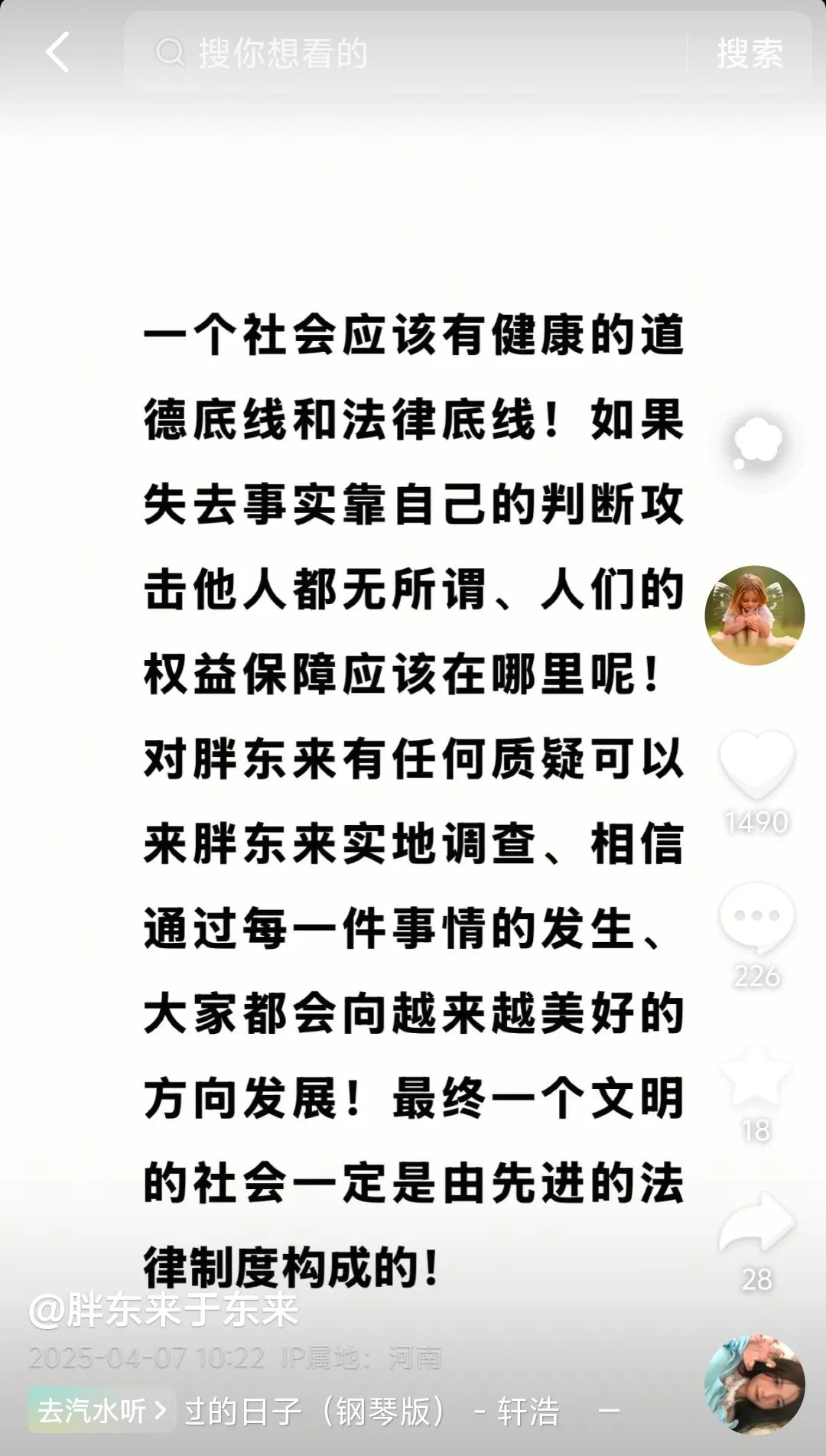Open the 搜你想看的 search field
Viewport: 826px width, 1456px height.
pyautogui.click(x=405, y=53)
